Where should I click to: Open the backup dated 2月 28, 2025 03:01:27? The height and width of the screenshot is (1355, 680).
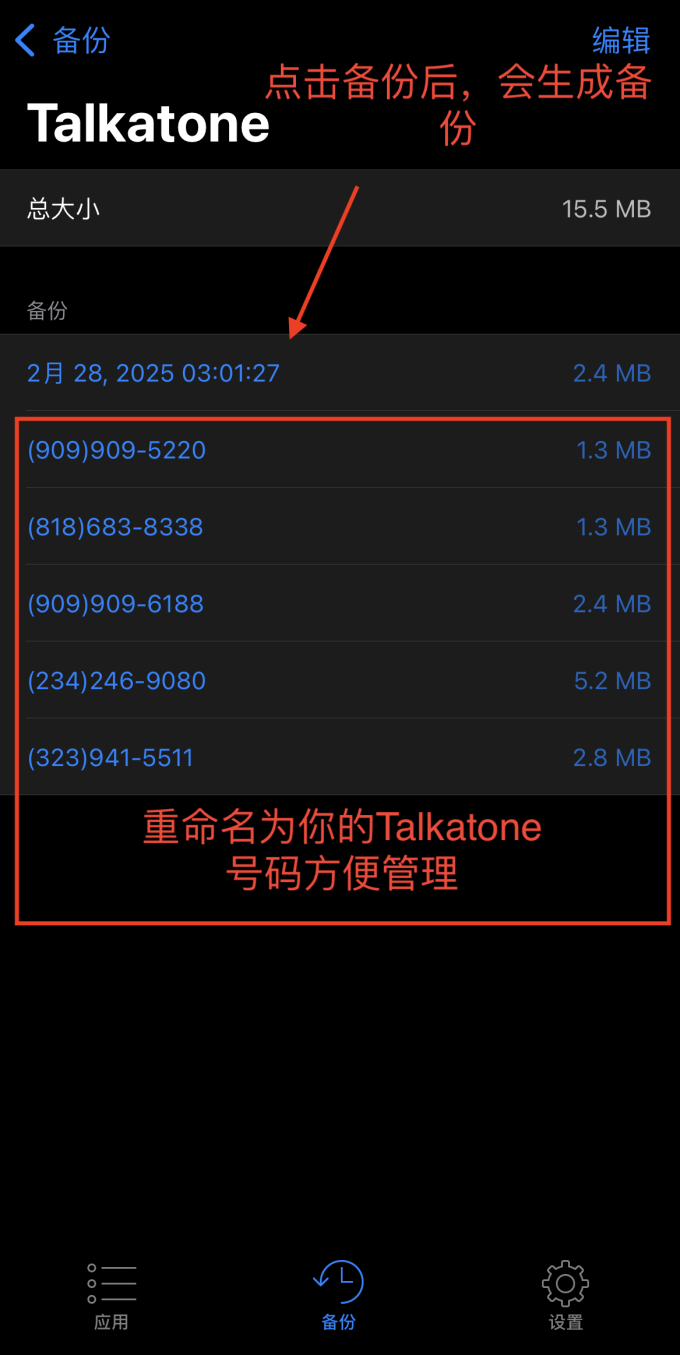pos(340,373)
